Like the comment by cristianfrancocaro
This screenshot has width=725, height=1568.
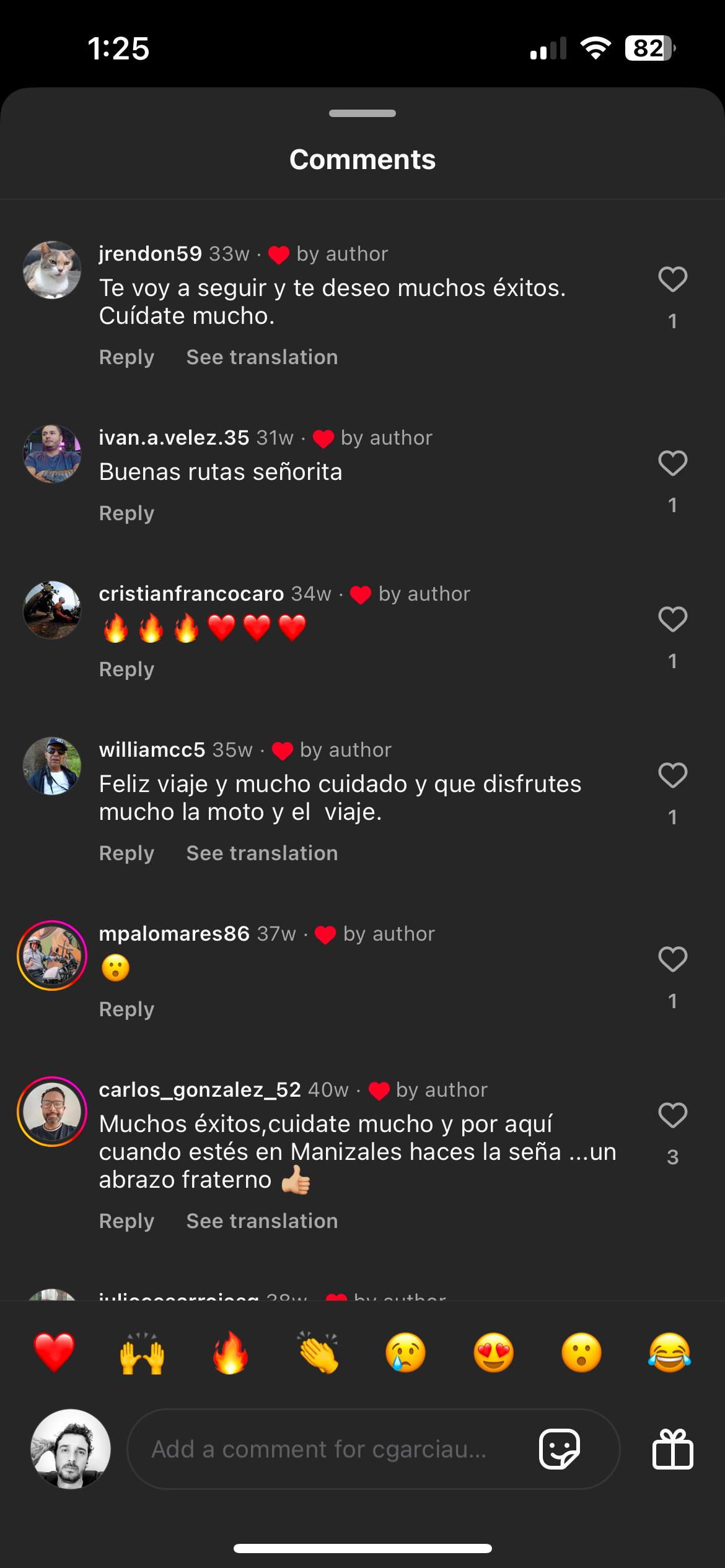[x=672, y=619]
